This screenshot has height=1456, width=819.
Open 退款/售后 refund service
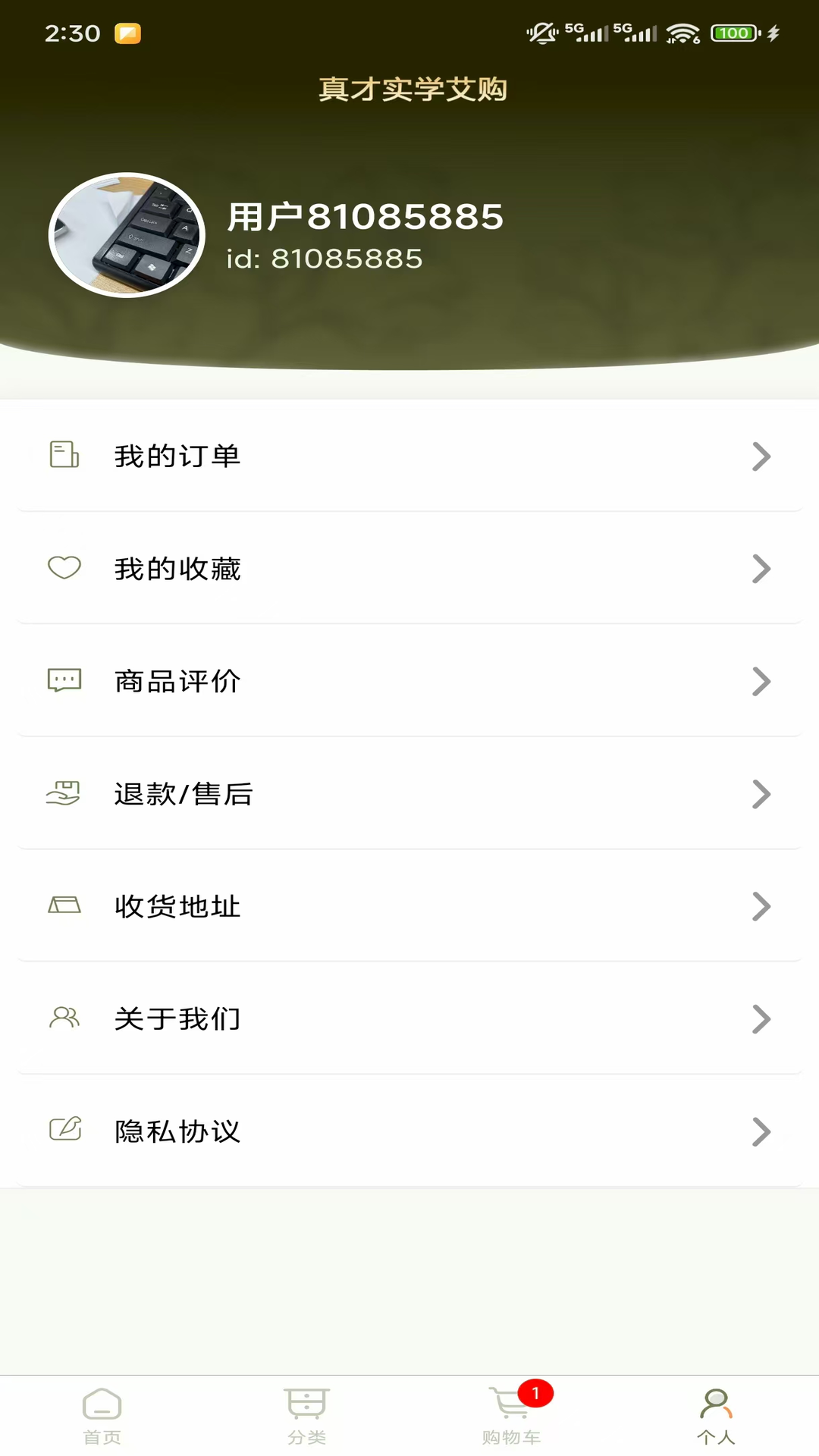(409, 794)
